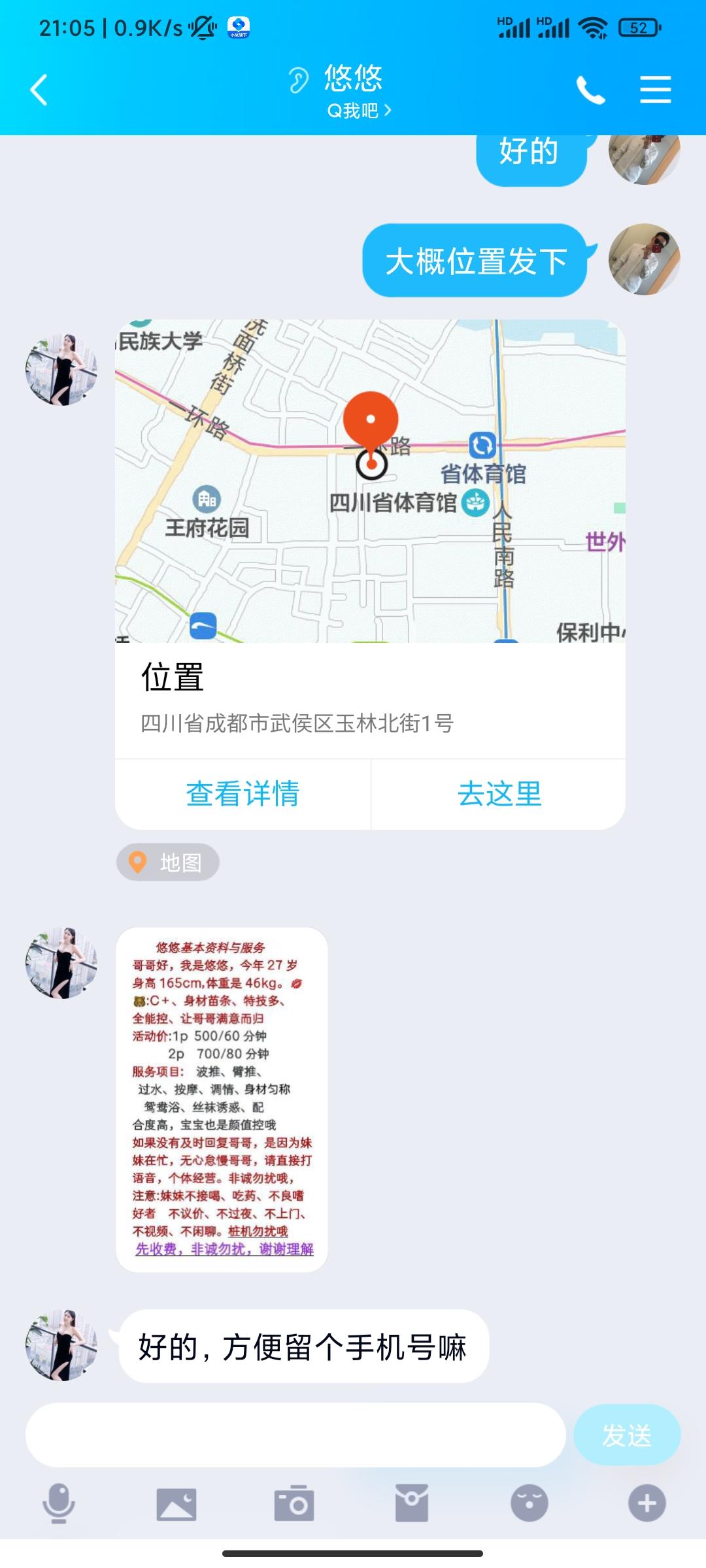706x1568 pixels.
Task: Open the photo gallery picker
Action: [x=176, y=1503]
